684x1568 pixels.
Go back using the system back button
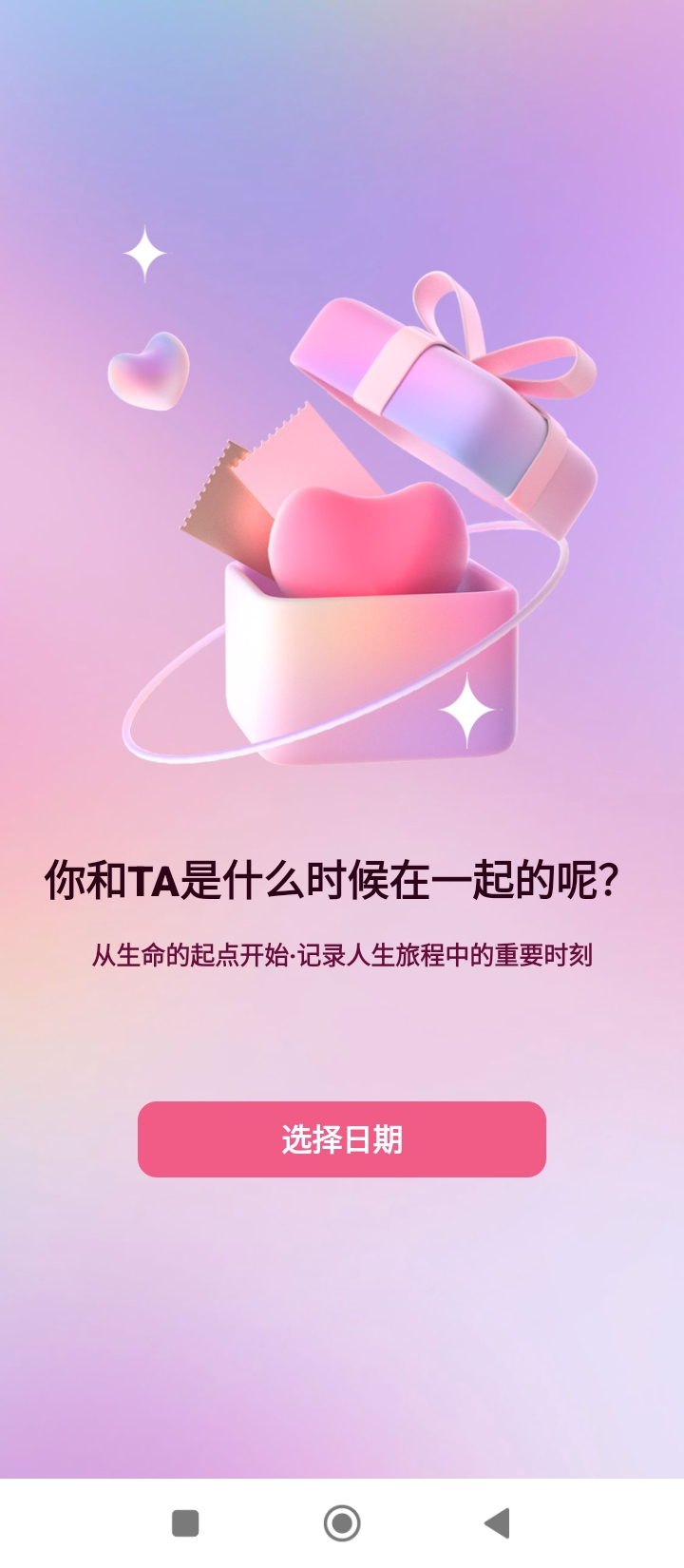pos(497,1522)
